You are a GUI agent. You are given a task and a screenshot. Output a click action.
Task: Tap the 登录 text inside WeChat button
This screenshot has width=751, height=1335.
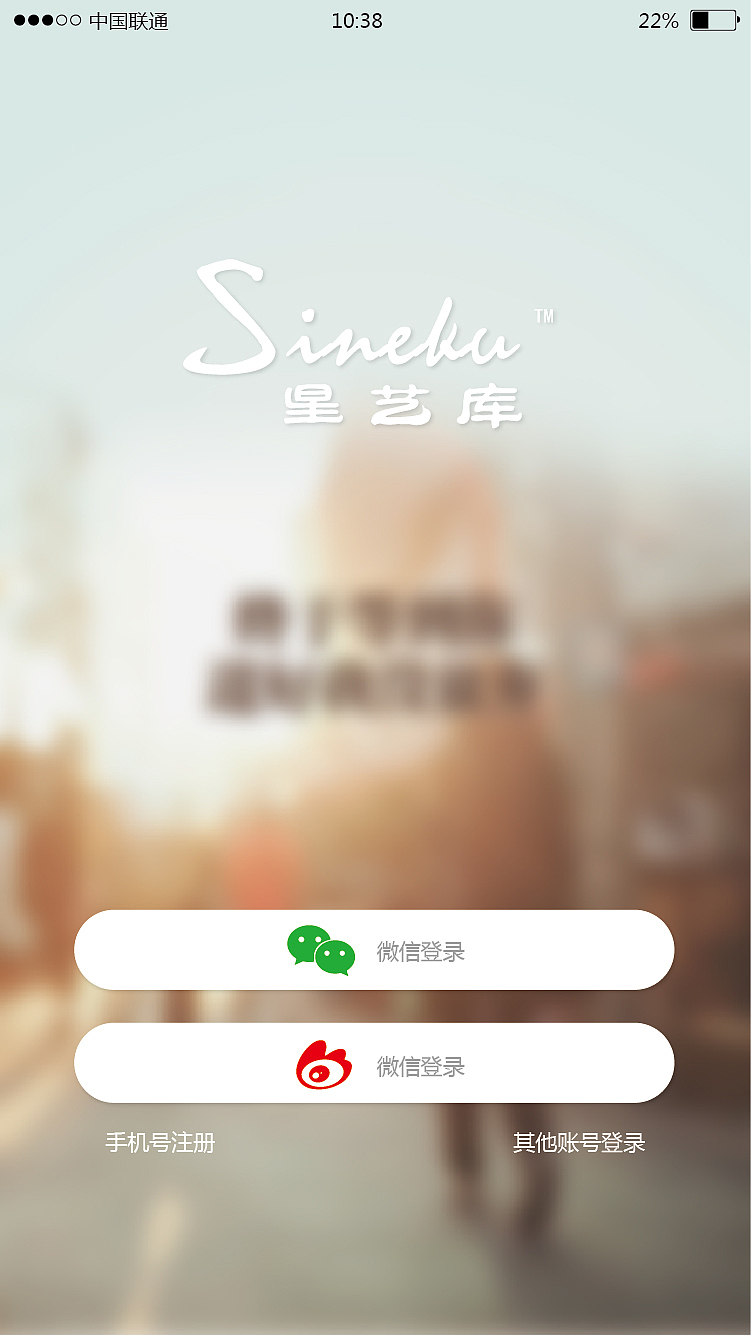coord(445,951)
